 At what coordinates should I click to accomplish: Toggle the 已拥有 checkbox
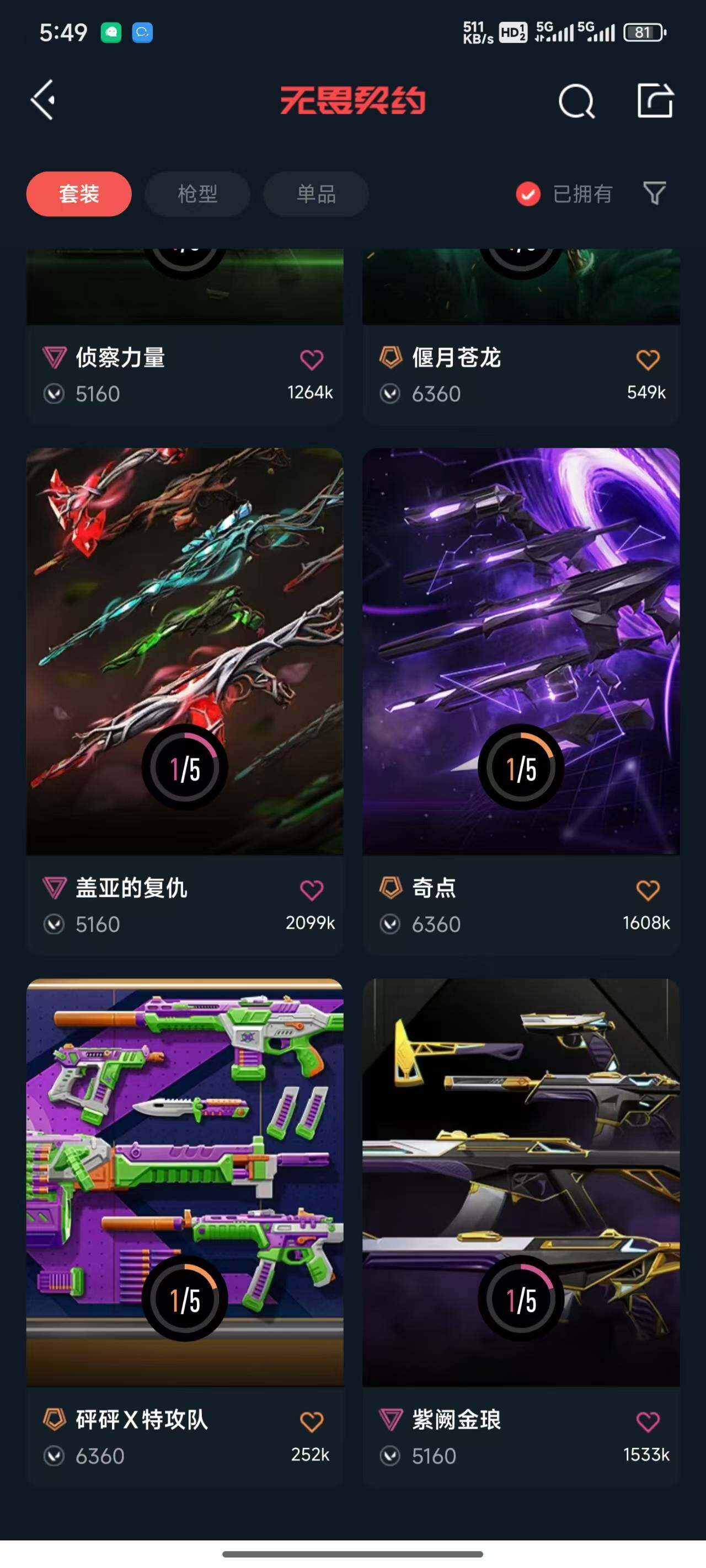tap(527, 194)
